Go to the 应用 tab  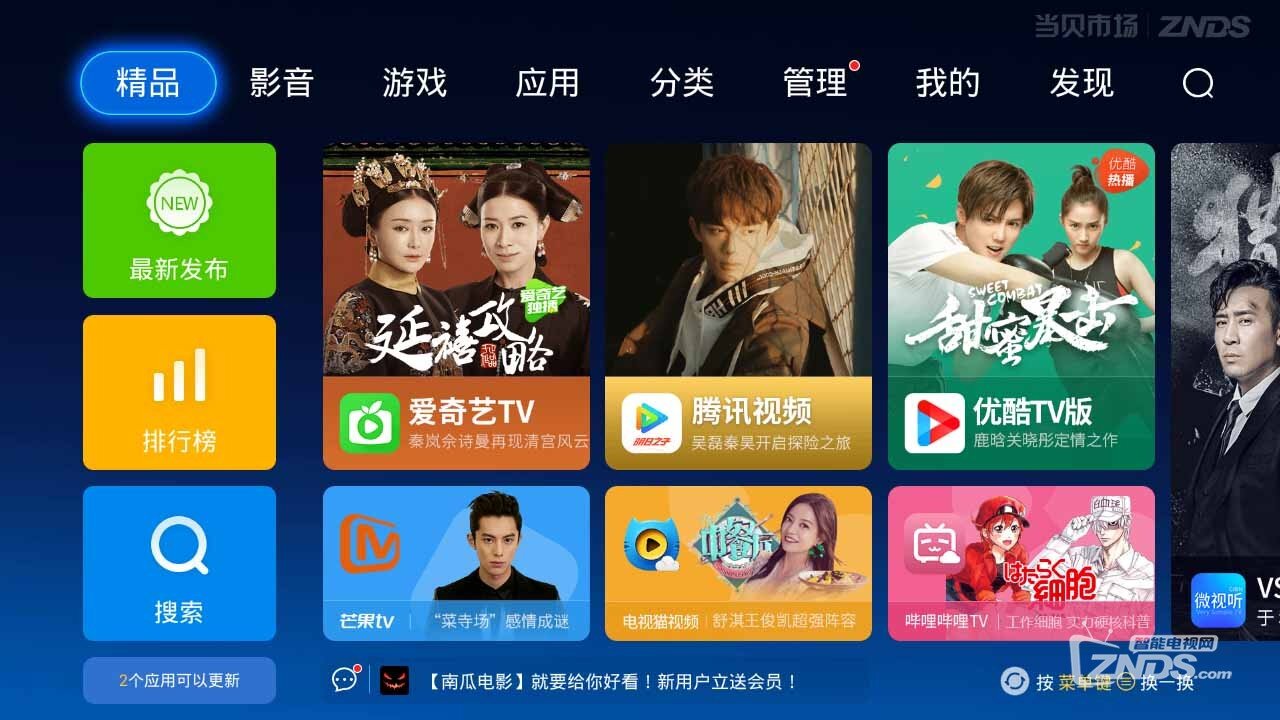click(x=547, y=83)
